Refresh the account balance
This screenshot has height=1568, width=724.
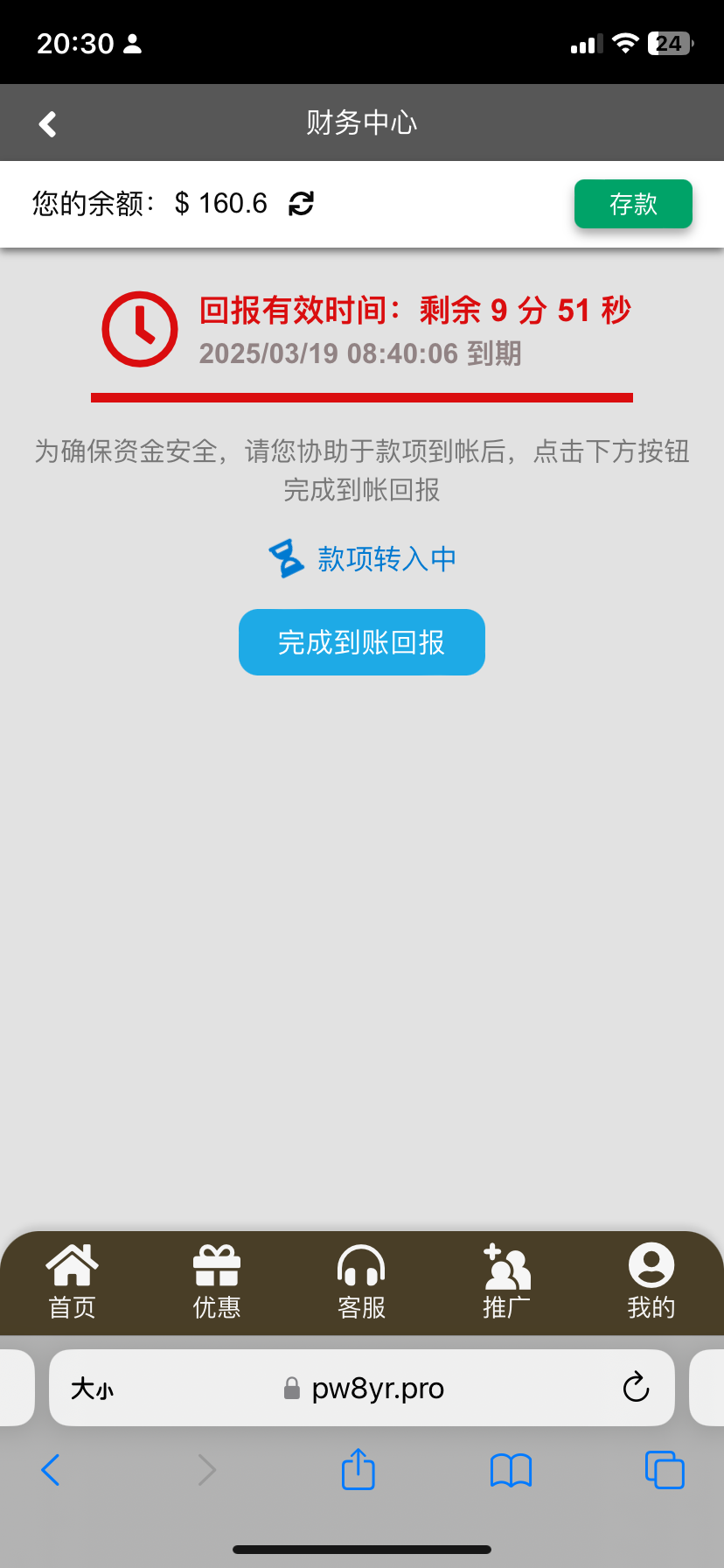[301, 204]
